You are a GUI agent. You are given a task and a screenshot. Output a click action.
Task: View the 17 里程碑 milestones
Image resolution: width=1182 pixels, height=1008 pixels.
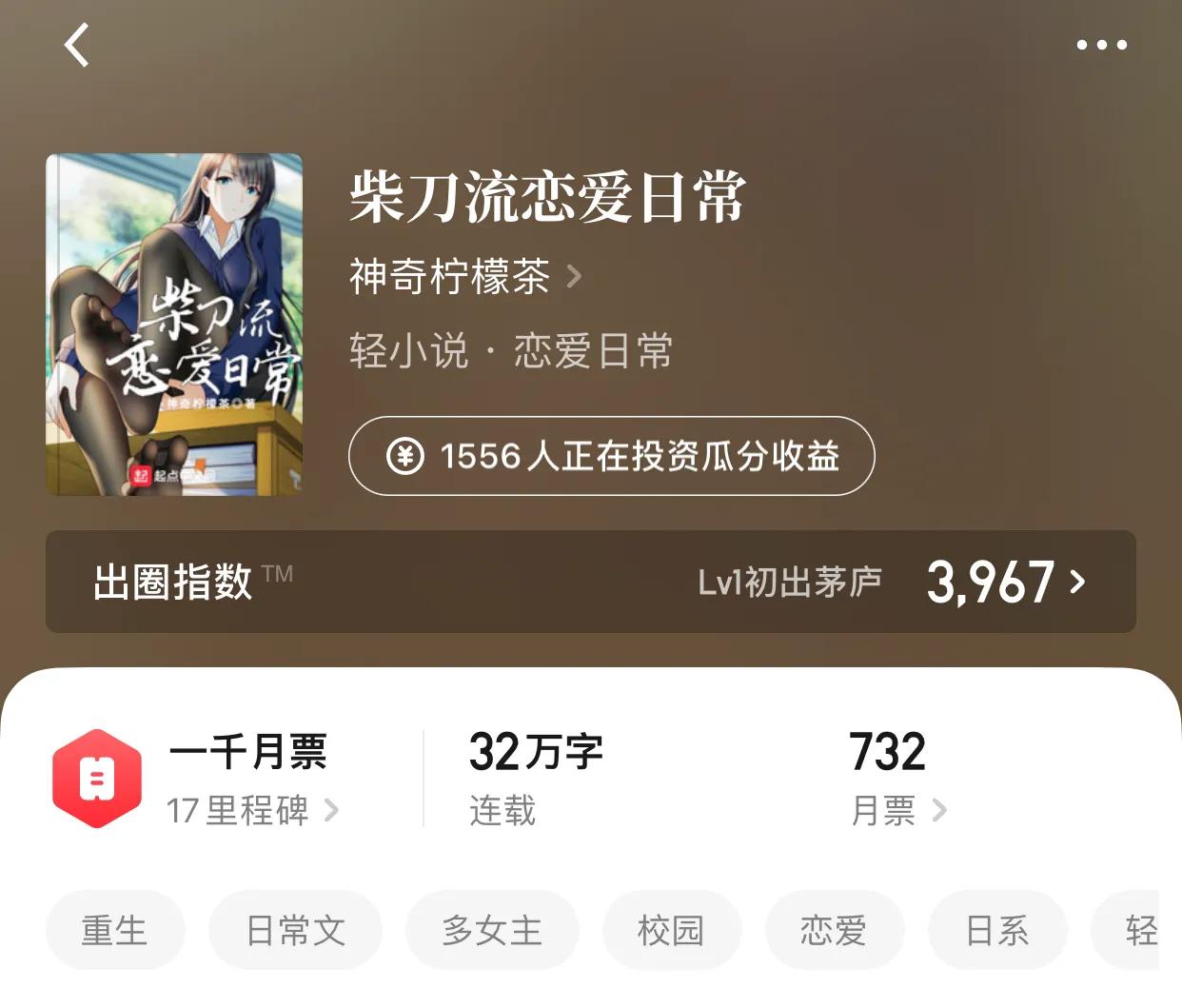pos(251,810)
